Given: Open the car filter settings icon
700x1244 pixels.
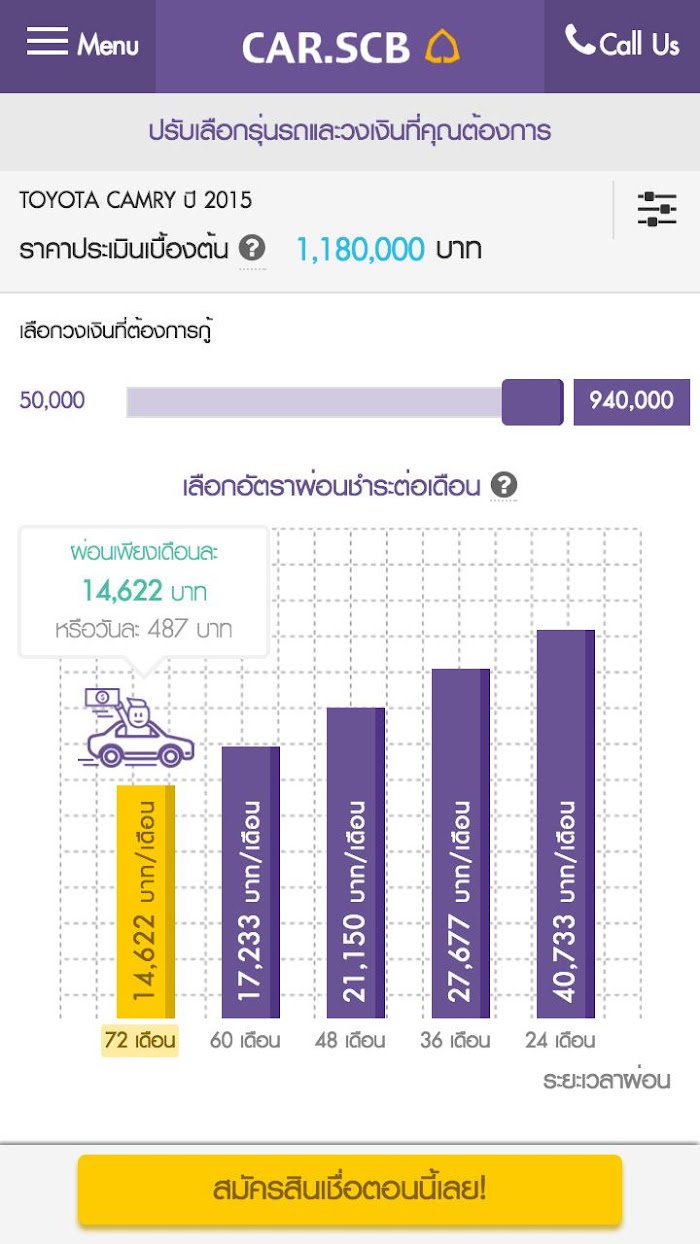Looking at the screenshot, I should point(657,209).
